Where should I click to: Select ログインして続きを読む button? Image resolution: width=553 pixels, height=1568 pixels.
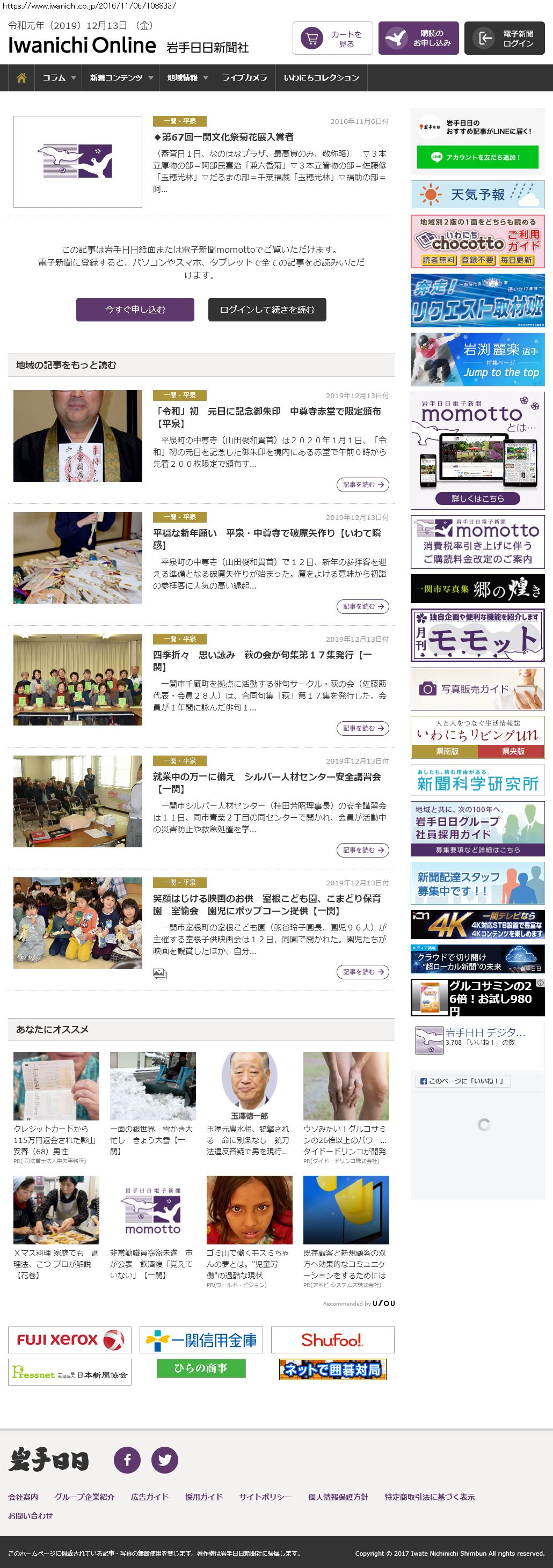tap(267, 309)
